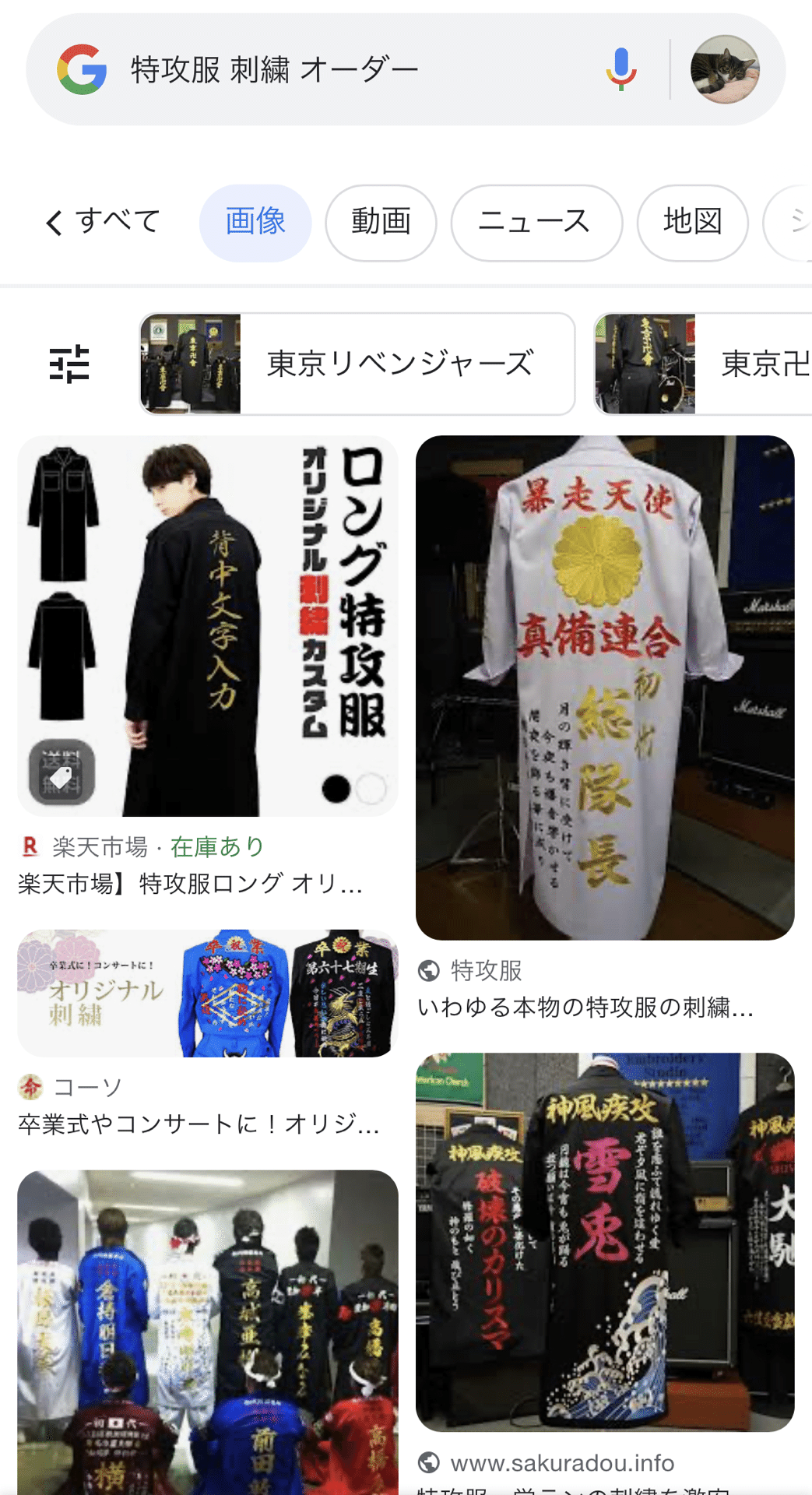
Task: Open the 楽天市場 ロング特攻服 image result
Action: point(208,625)
